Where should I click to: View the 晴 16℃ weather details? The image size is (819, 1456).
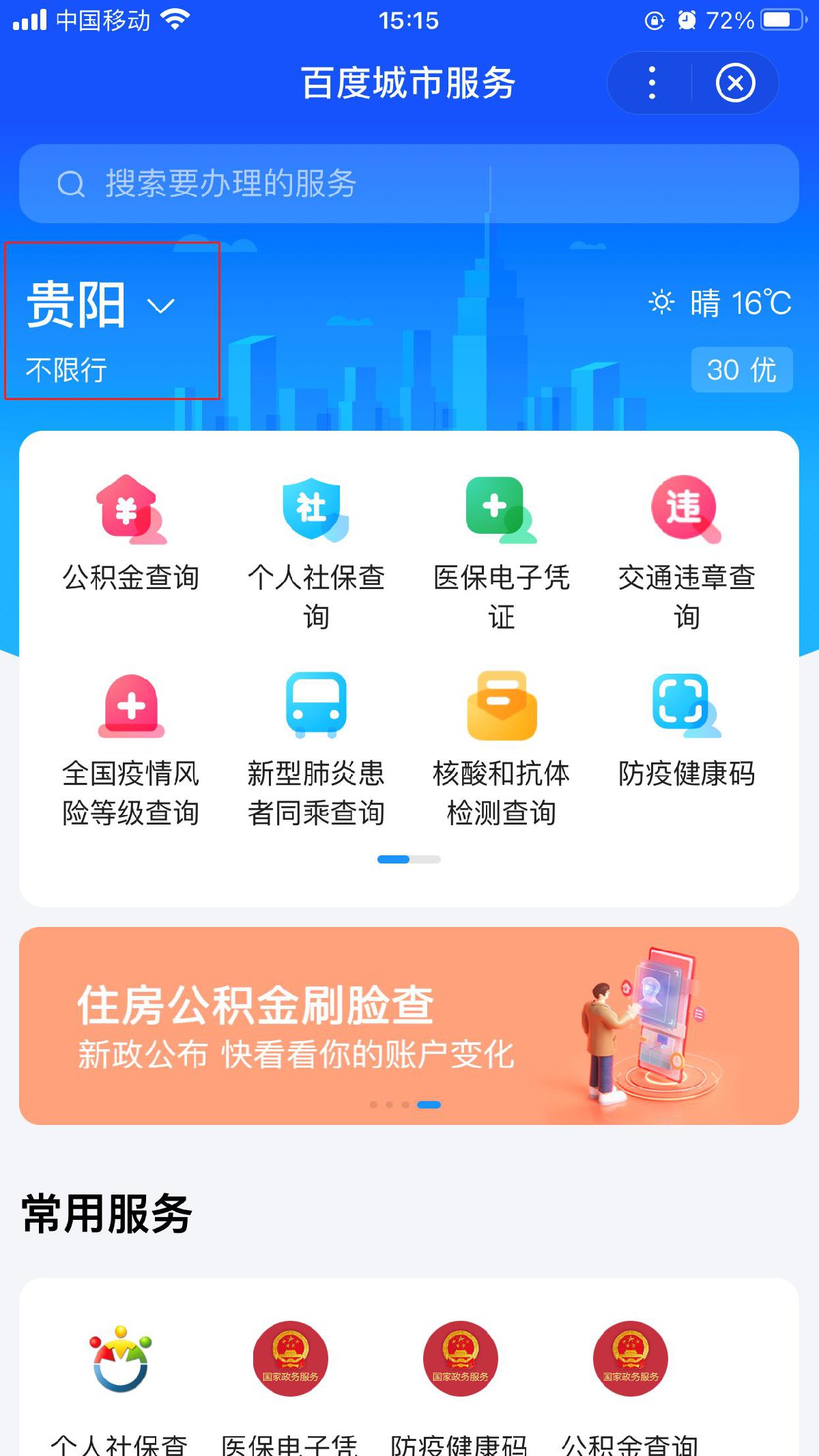720,302
